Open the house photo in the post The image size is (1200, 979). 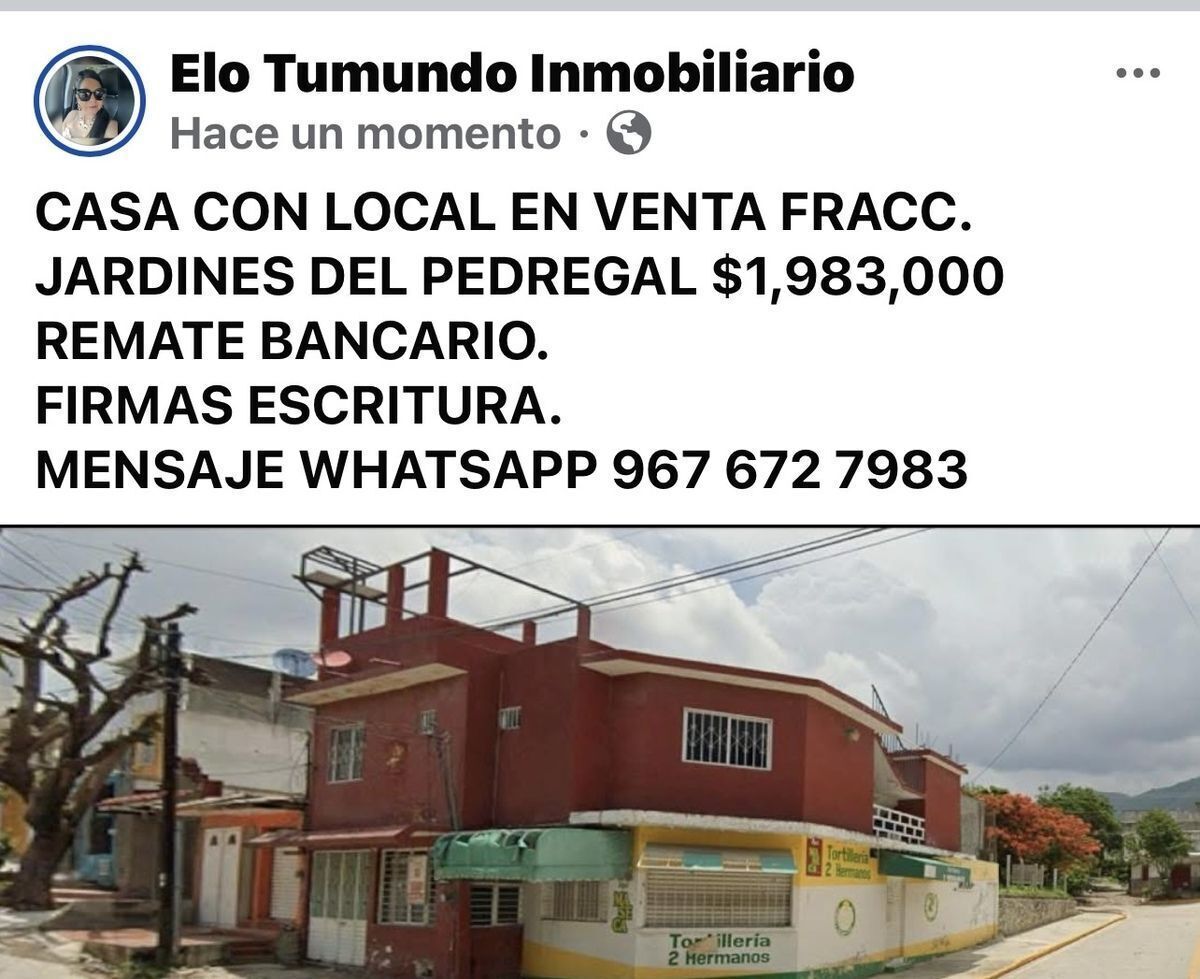(600, 752)
